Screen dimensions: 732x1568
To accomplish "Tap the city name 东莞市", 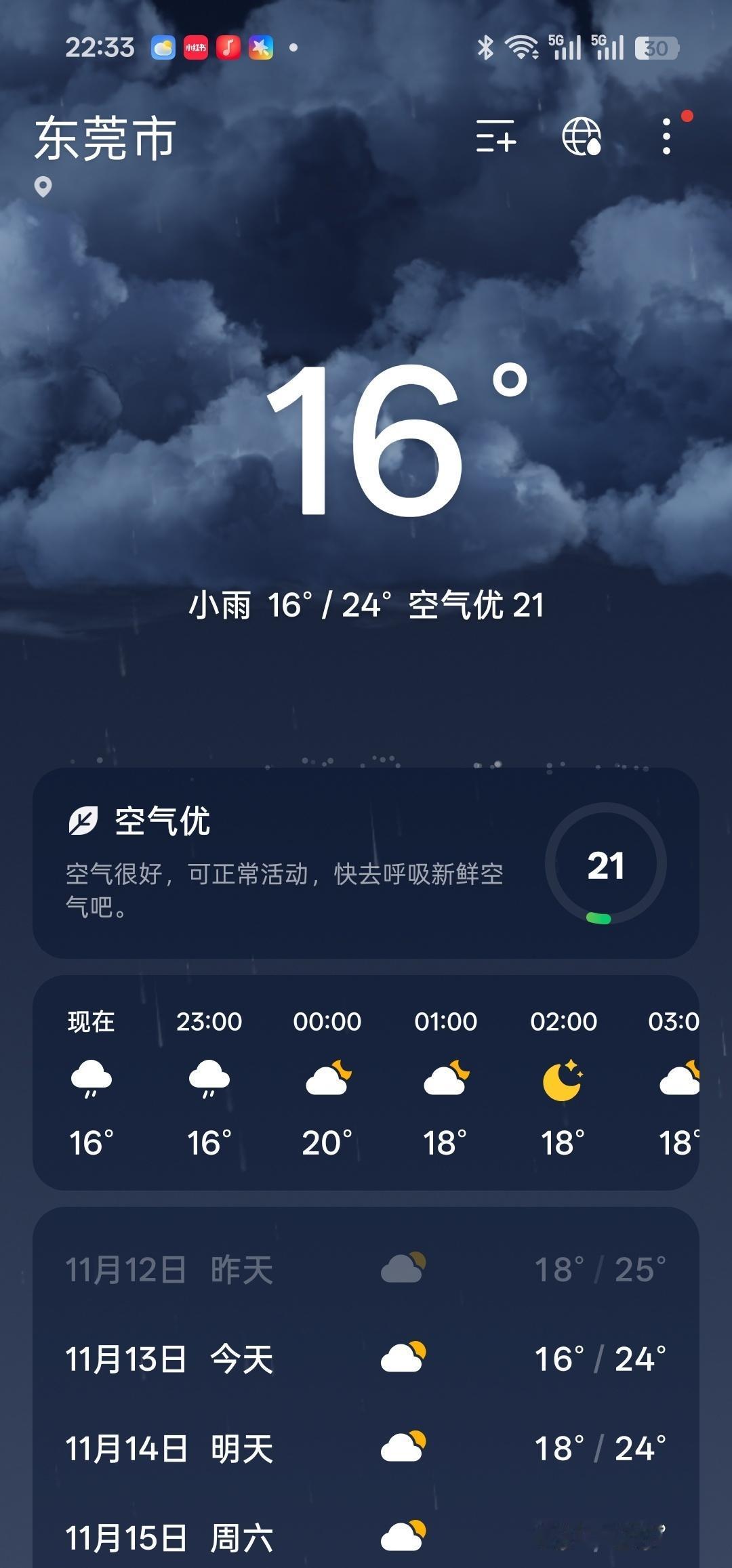I will 105,139.
